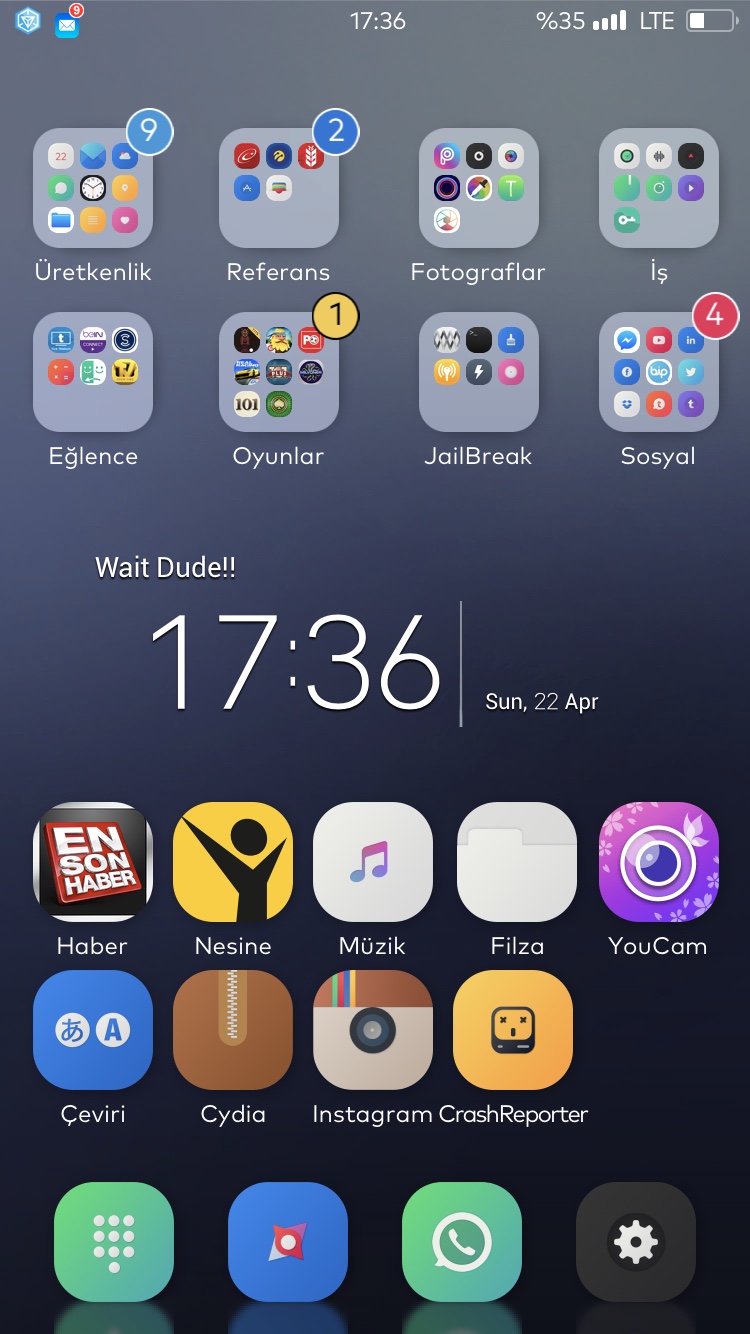Launch the YouCam app
This screenshot has width=750, height=1334.
658,861
